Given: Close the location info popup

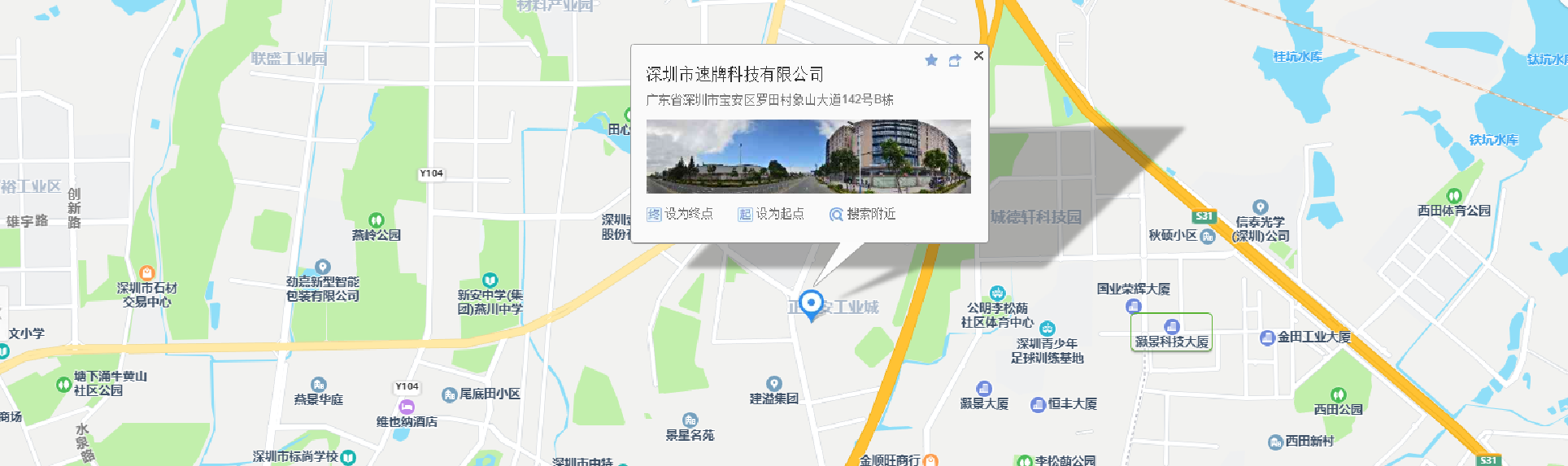Looking at the screenshot, I should point(978,55).
